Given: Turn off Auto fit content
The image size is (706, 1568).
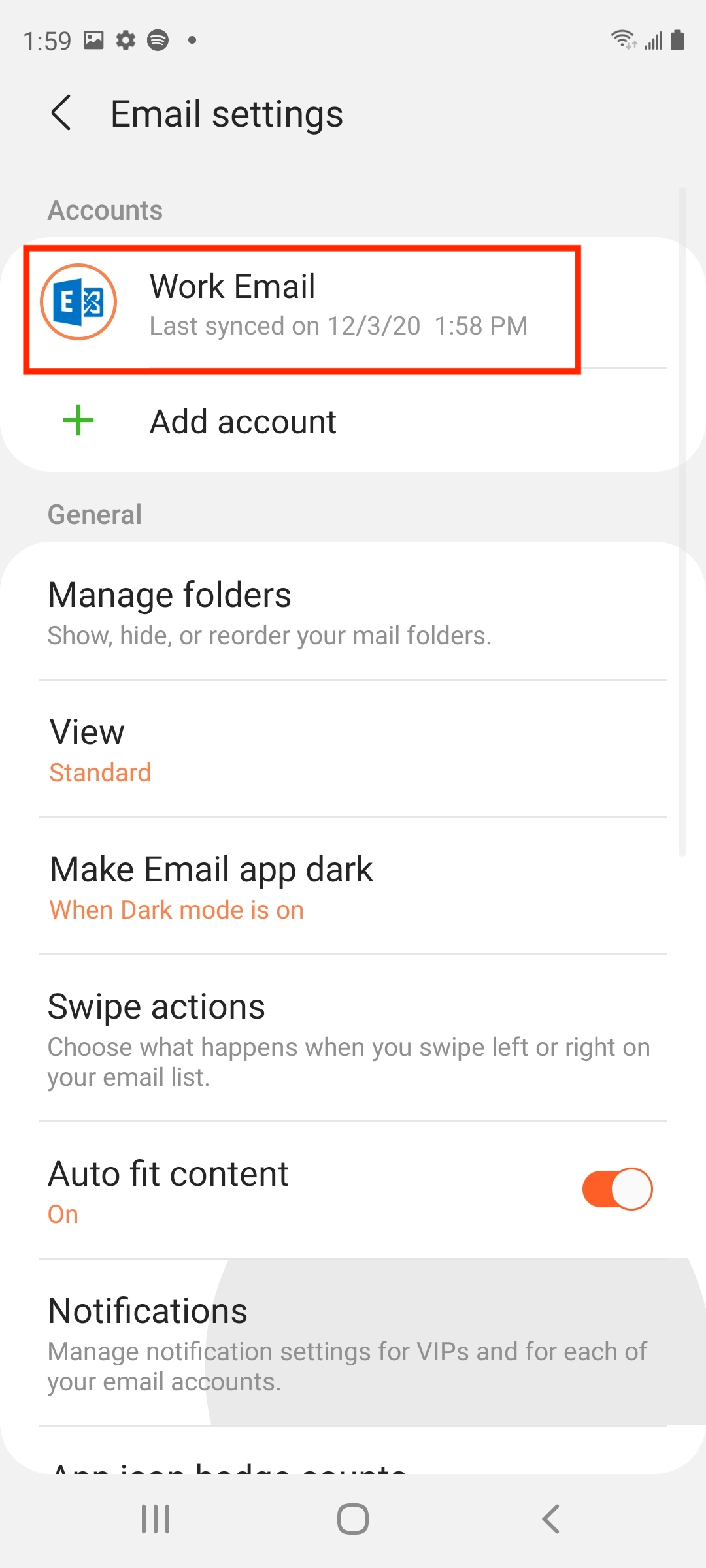Looking at the screenshot, I should [617, 1188].
